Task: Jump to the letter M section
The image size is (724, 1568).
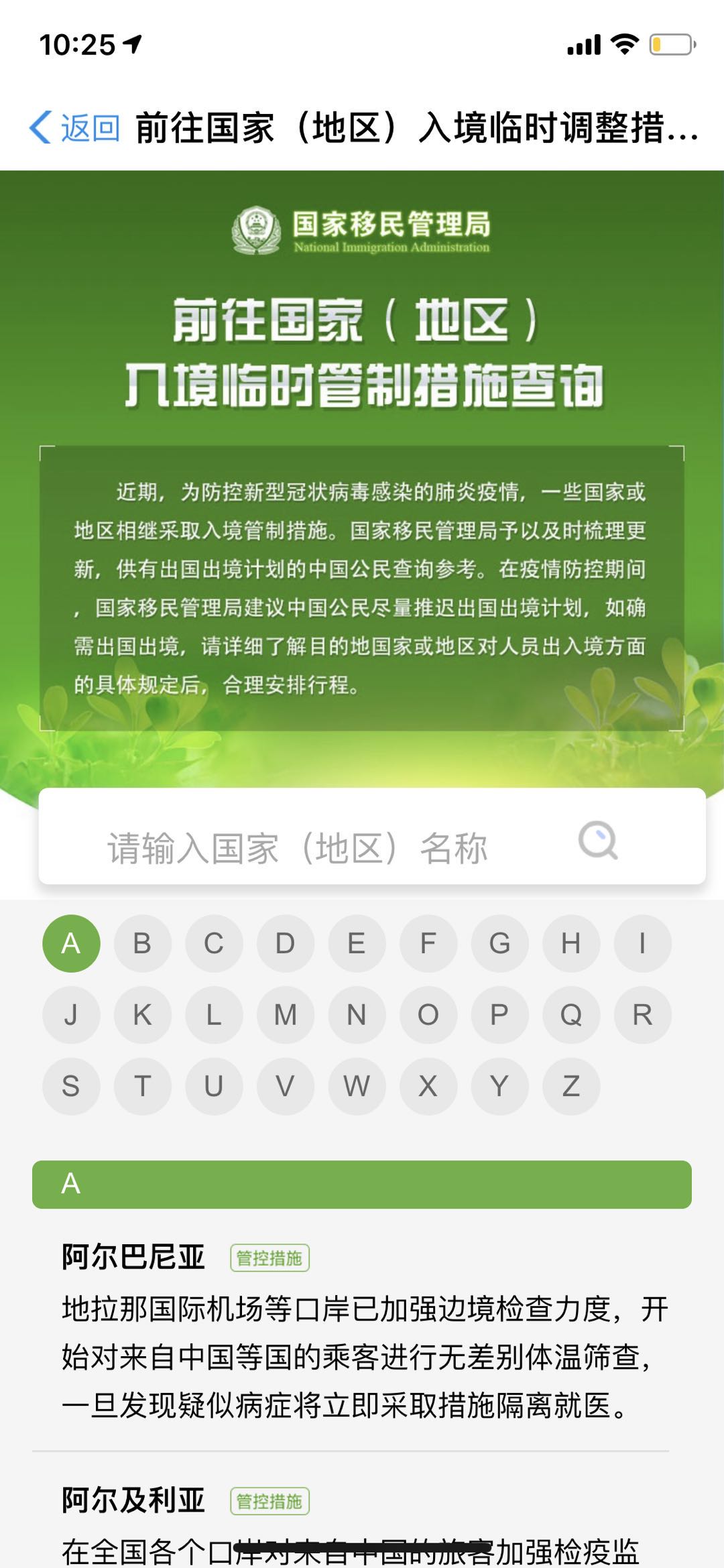Action: 285,1015
